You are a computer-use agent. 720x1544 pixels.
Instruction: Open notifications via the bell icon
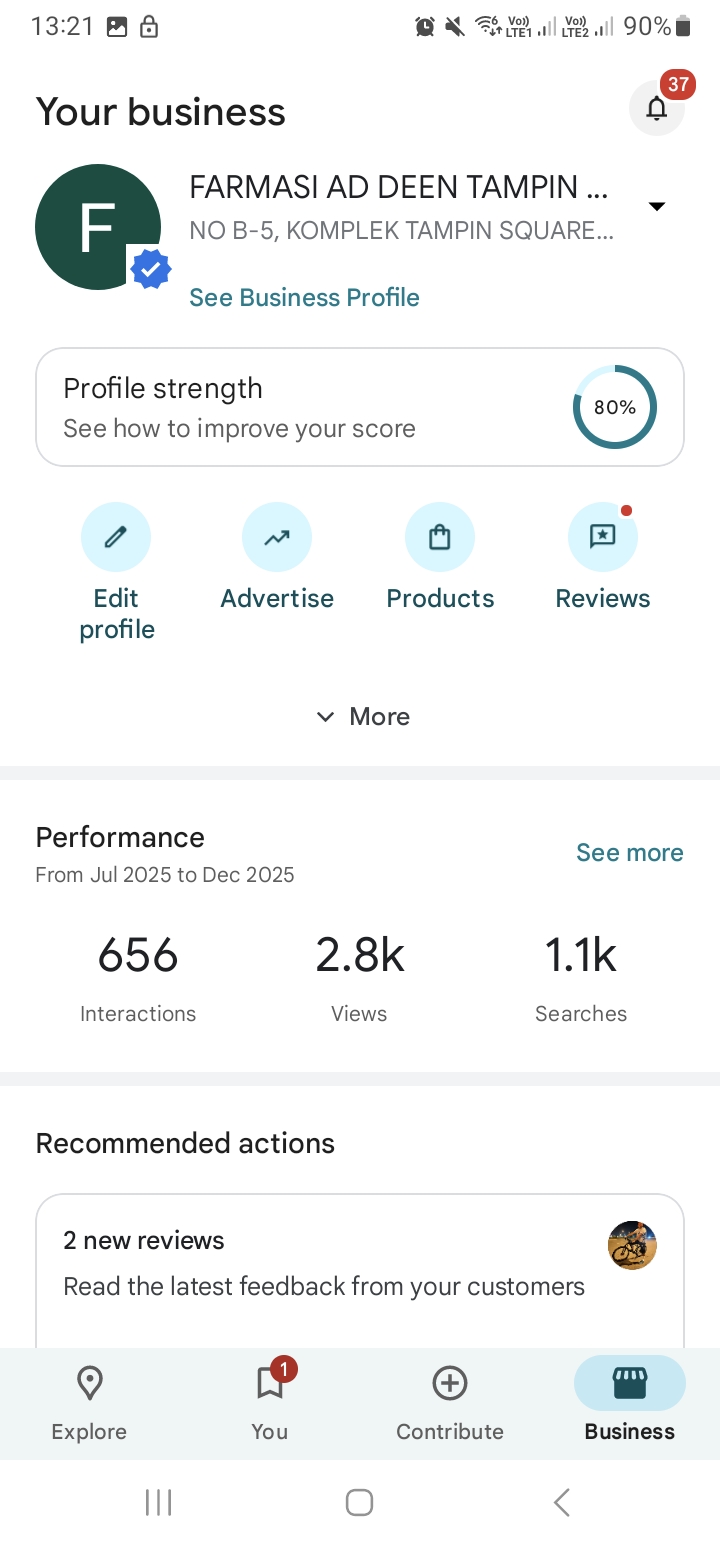657,108
